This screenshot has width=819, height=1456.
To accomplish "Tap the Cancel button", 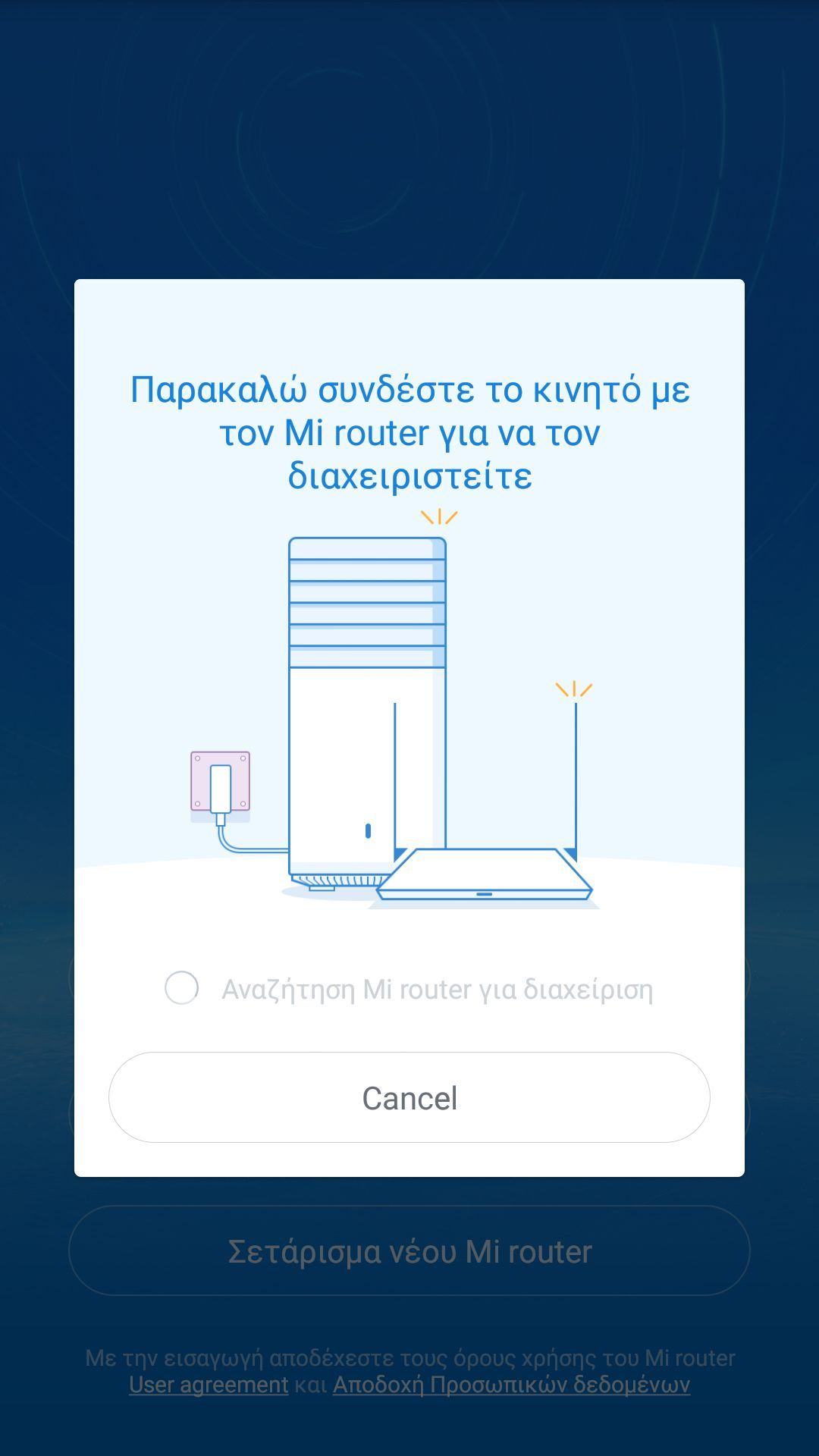I will tap(409, 1097).
